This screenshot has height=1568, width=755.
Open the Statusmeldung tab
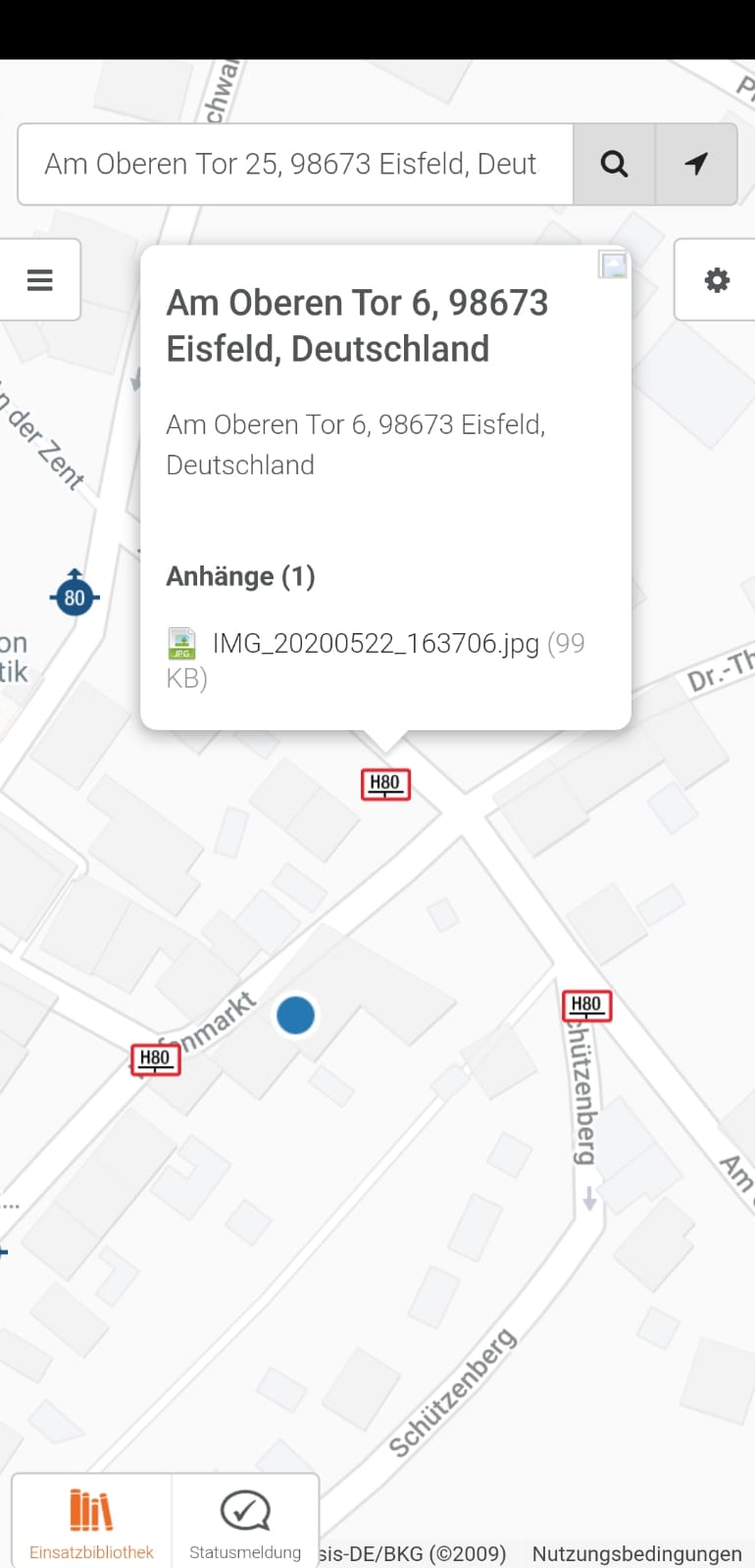245,1521
